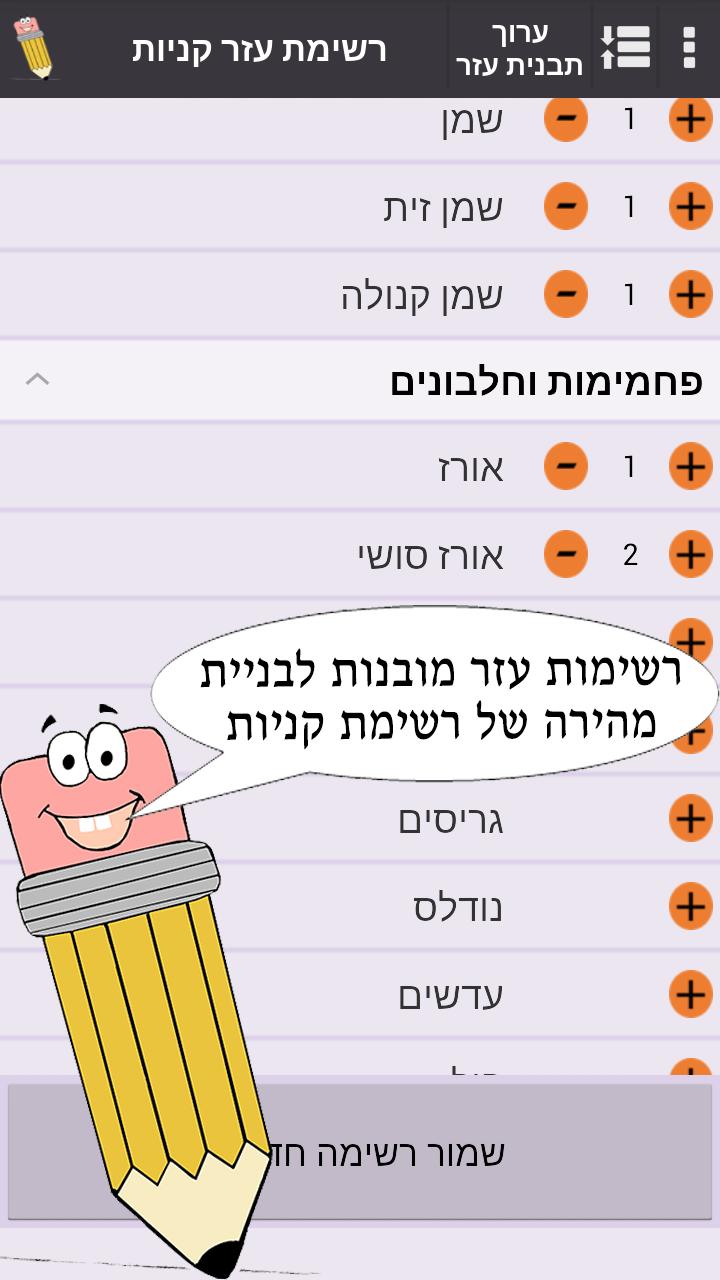This screenshot has width=720, height=1280.
Task: Add עדשים to the shopping list
Action: pyautogui.click(x=688, y=994)
